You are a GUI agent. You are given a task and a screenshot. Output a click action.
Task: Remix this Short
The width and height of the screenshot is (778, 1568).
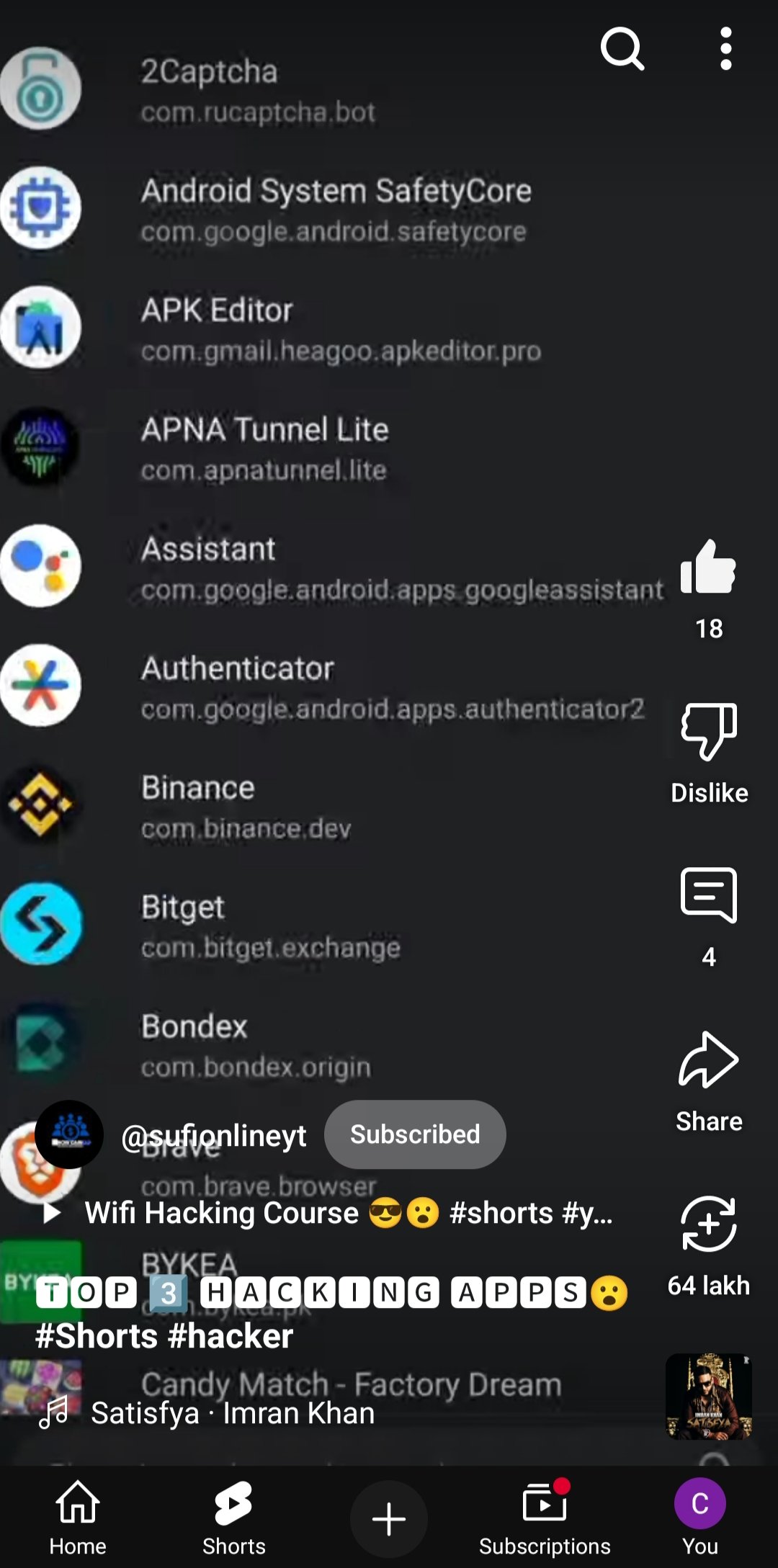tap(708, 1224)
